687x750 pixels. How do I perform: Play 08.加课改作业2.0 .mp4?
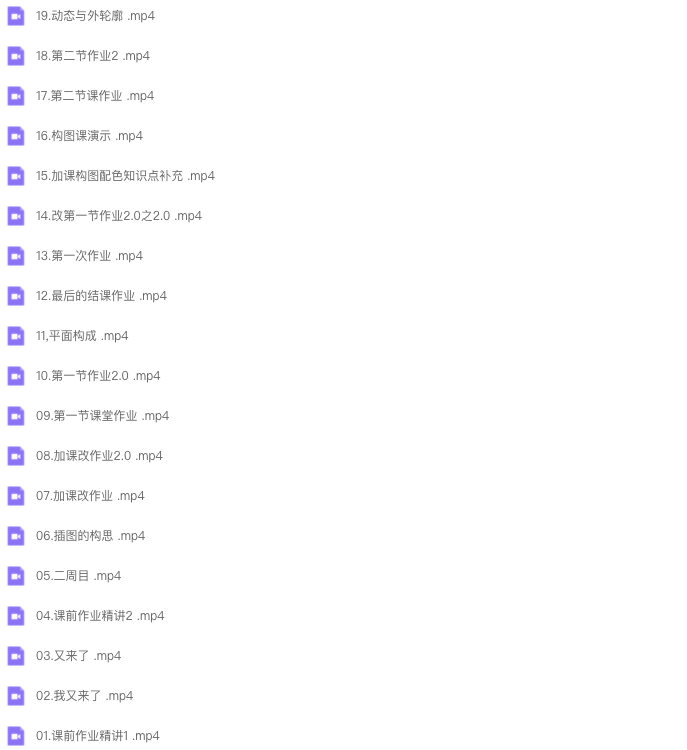[x=99, y=456]
